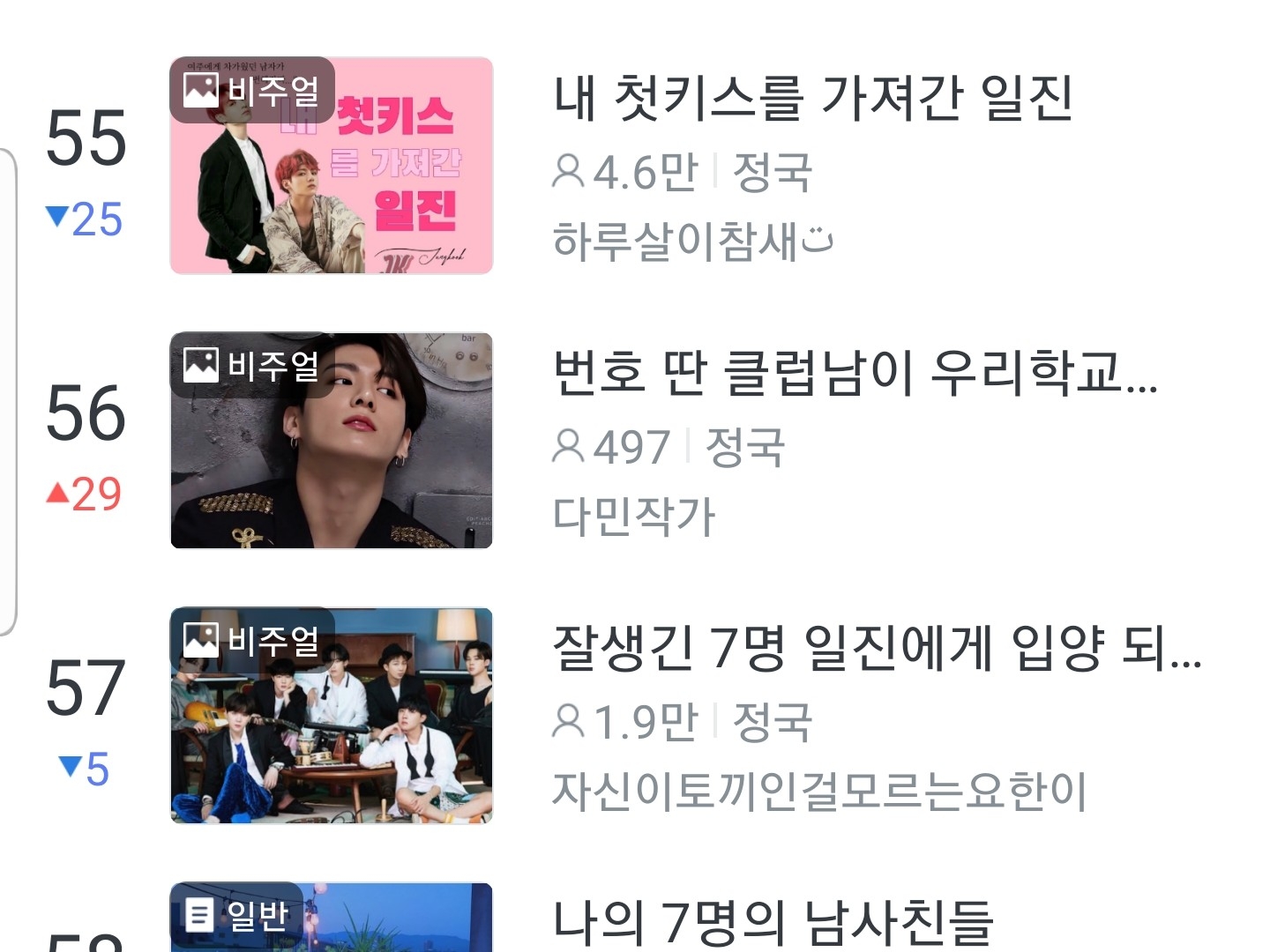Open the story 잘생긴 7명 일진에게 입양 되…
The width and height of the screenshot is (1270, 952).
[876, 648]
